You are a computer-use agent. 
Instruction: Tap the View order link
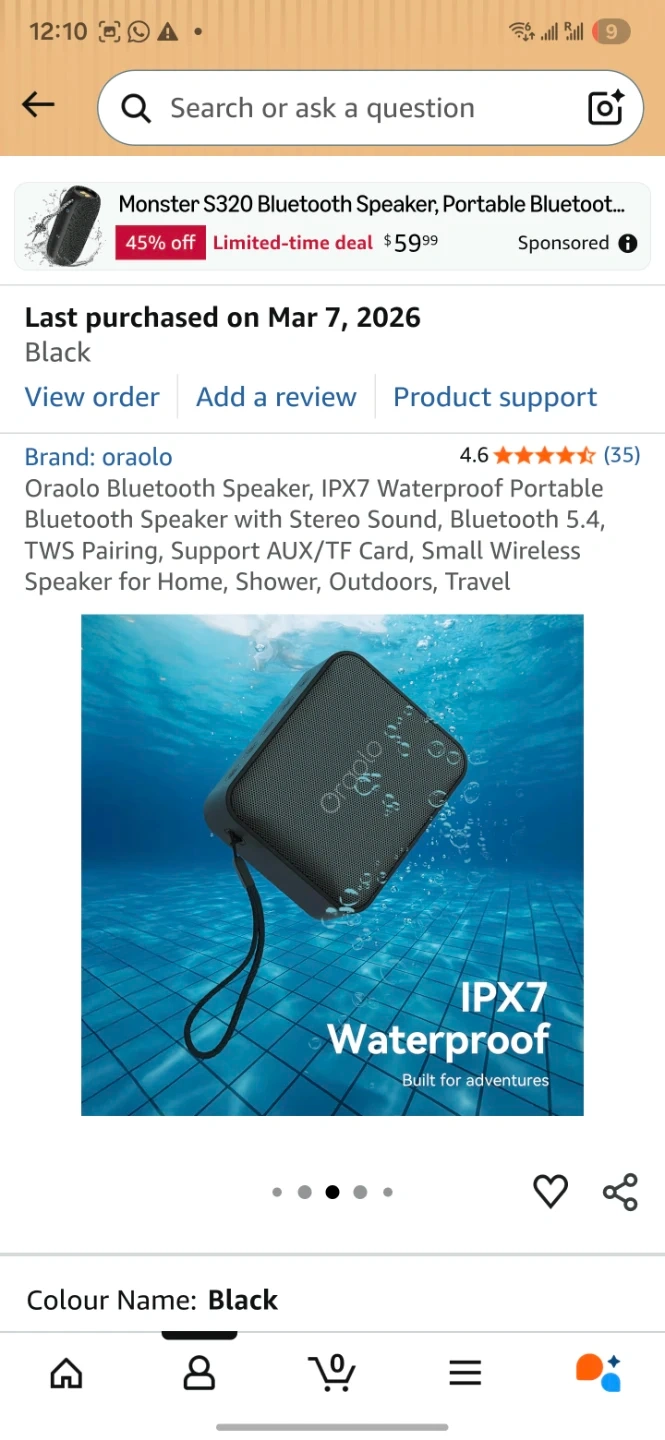point(92,397)
